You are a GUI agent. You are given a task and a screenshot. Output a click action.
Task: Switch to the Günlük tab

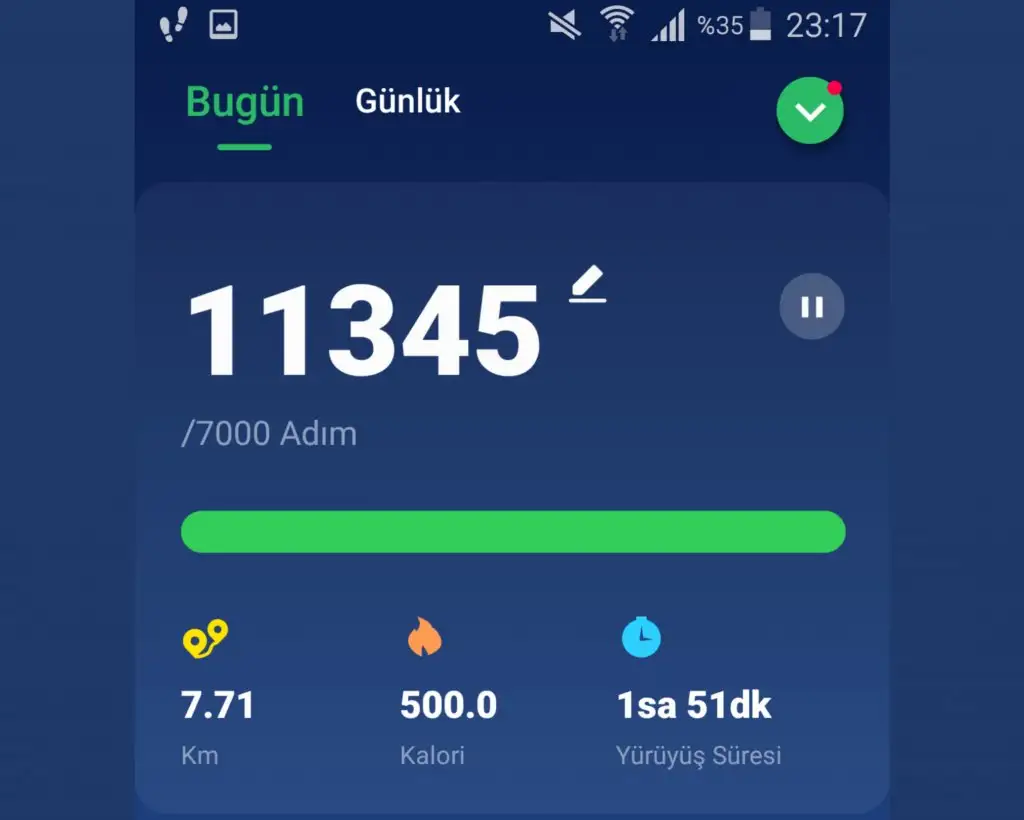tap(407, 102)
